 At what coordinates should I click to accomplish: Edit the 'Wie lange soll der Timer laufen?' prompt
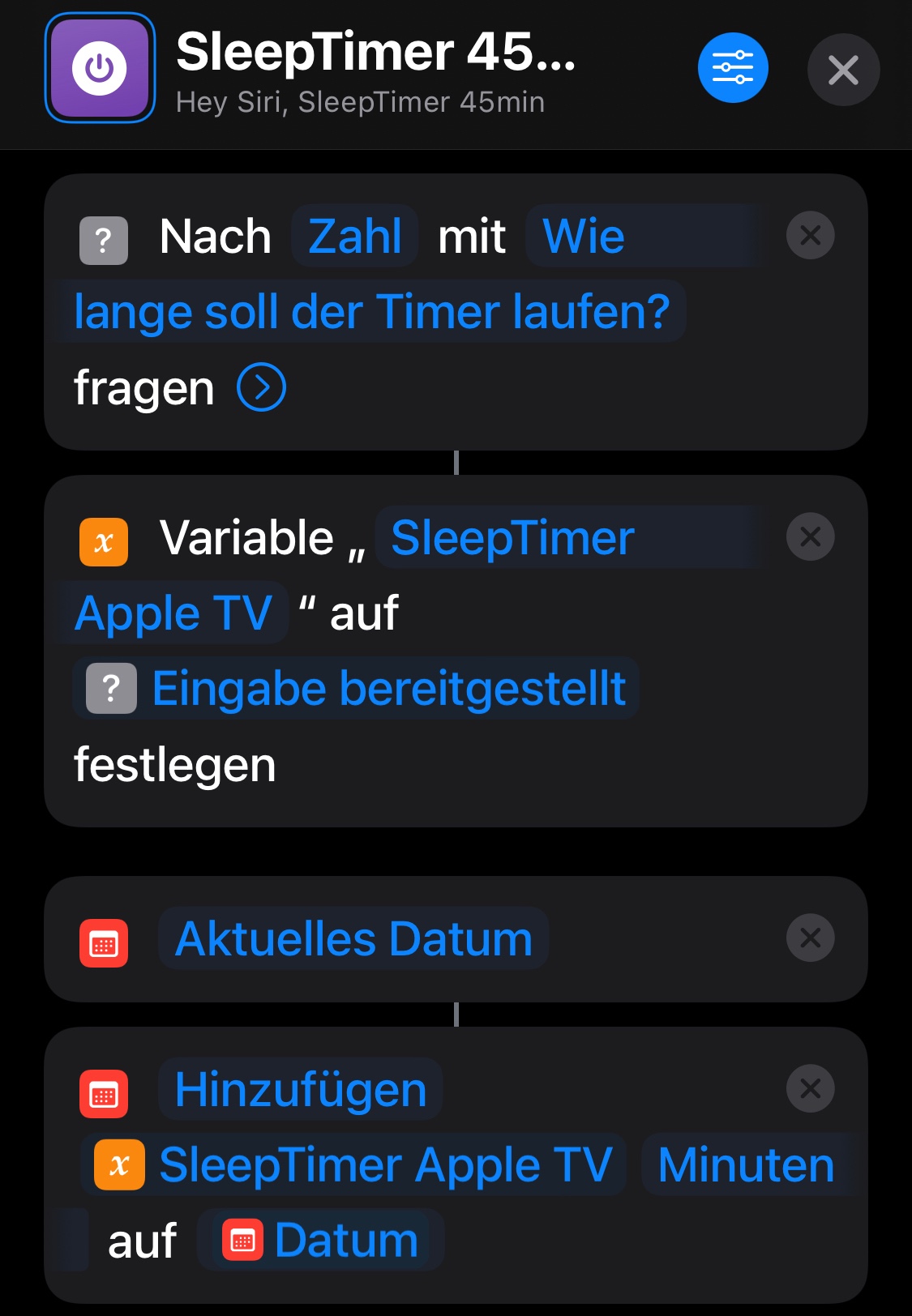371,312
